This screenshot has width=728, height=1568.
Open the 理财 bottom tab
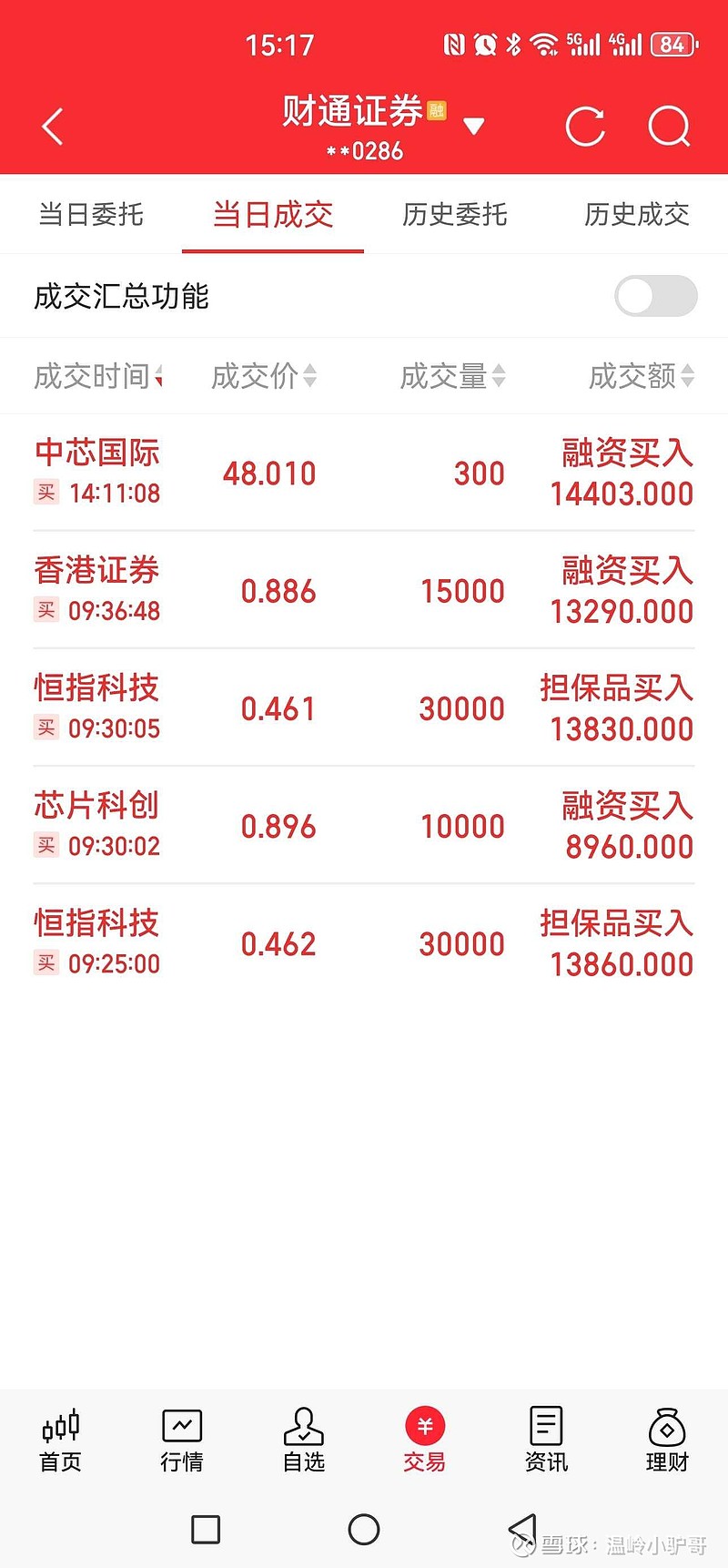click(x=667, y=1440)
